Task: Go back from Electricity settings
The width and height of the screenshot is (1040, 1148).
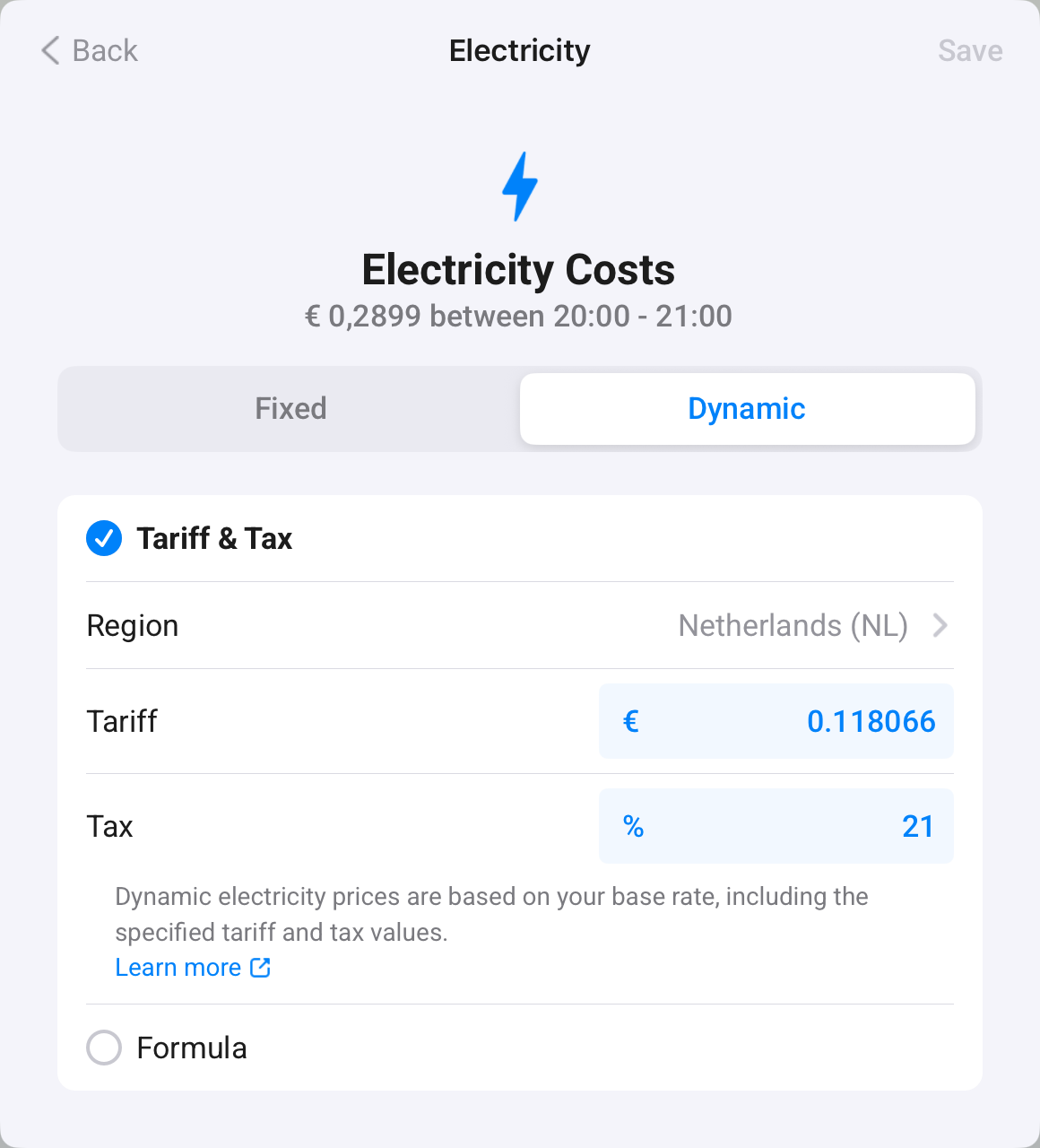Action: (90, 51)
